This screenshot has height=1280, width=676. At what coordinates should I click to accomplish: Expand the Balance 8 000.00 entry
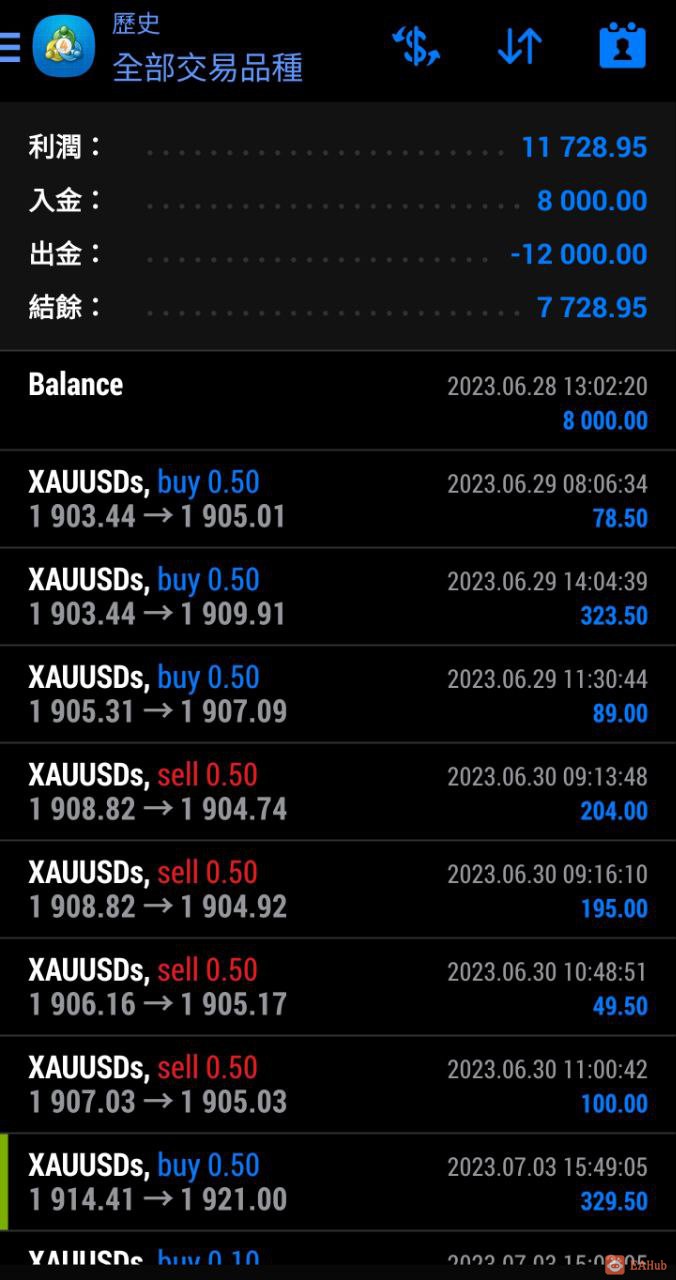(x=338, y=401)
